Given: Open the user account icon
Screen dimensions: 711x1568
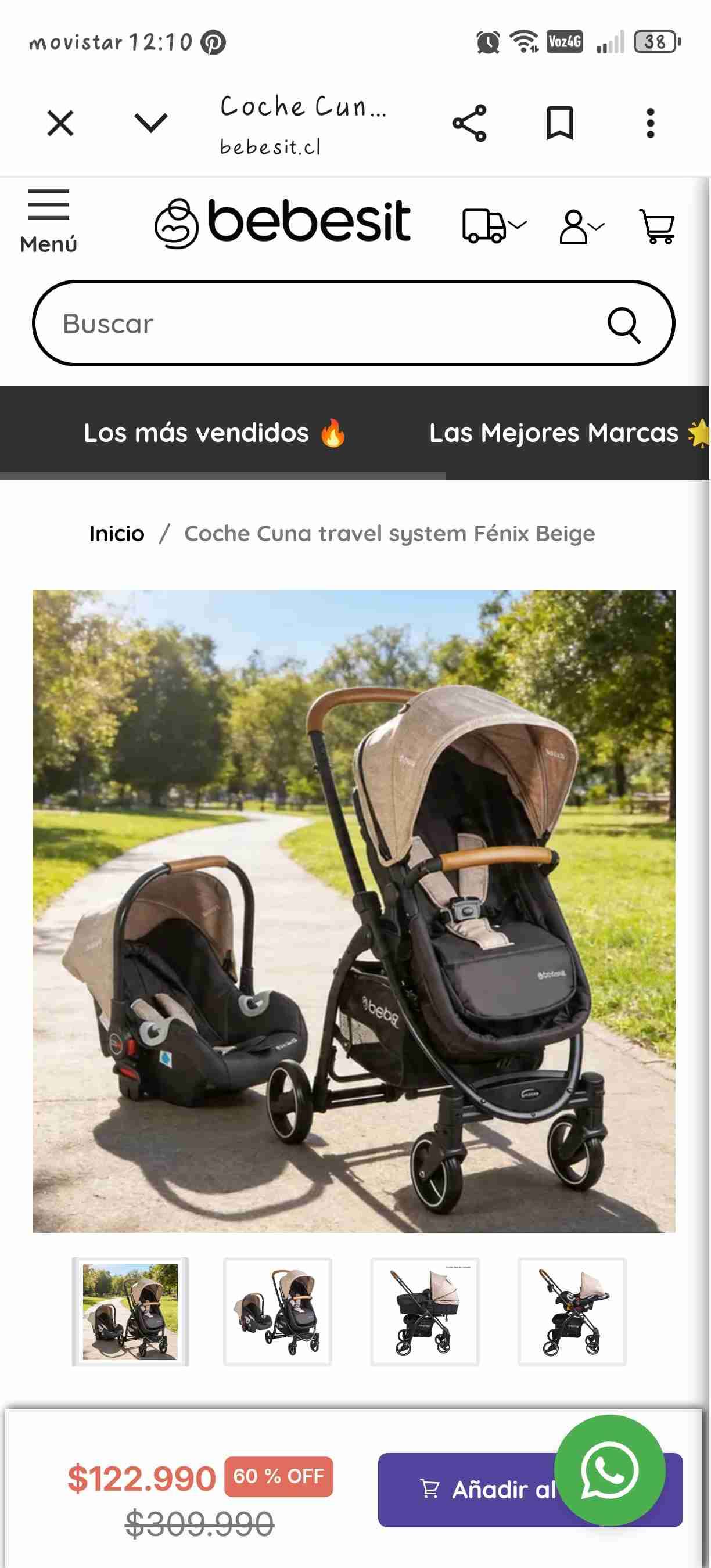Looking at the screenshot, I should [x=572, y=225].
